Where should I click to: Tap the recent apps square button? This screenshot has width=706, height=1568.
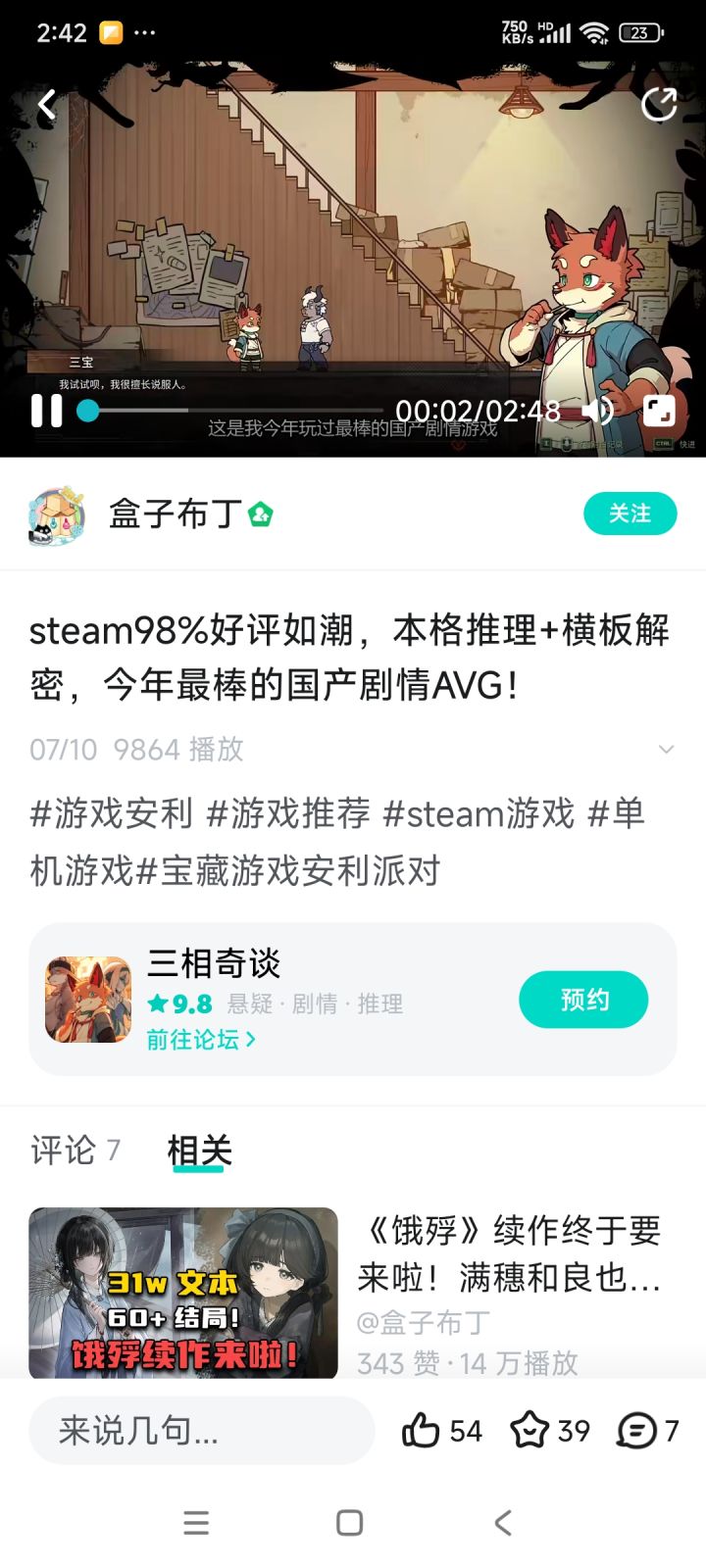348,1523
